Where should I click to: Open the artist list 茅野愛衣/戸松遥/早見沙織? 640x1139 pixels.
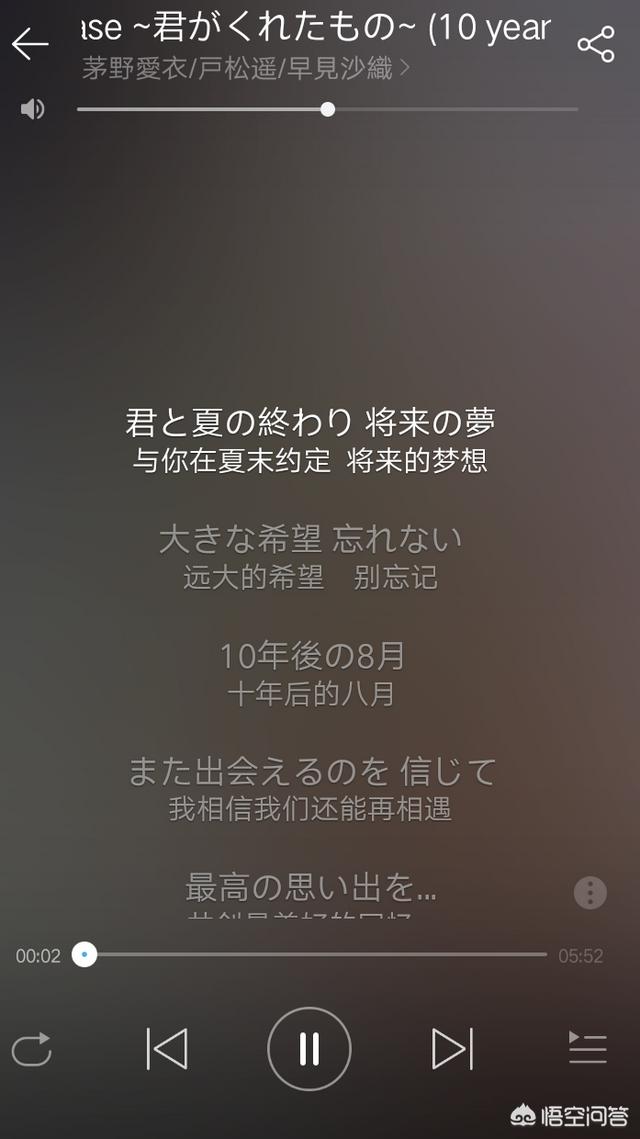(x=246, y=69)
